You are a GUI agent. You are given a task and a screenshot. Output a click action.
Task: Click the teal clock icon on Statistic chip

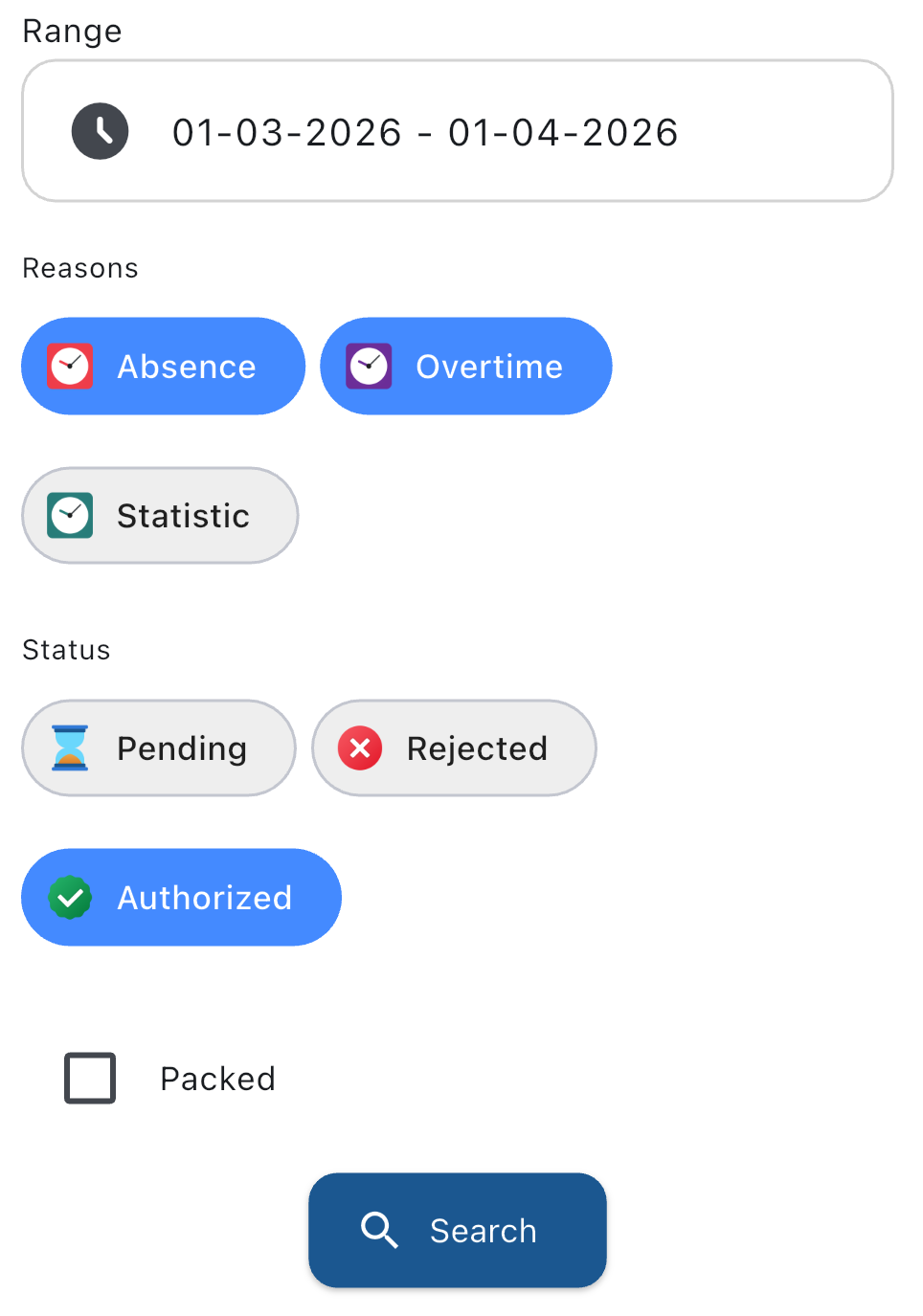click(x=70, y=515)
